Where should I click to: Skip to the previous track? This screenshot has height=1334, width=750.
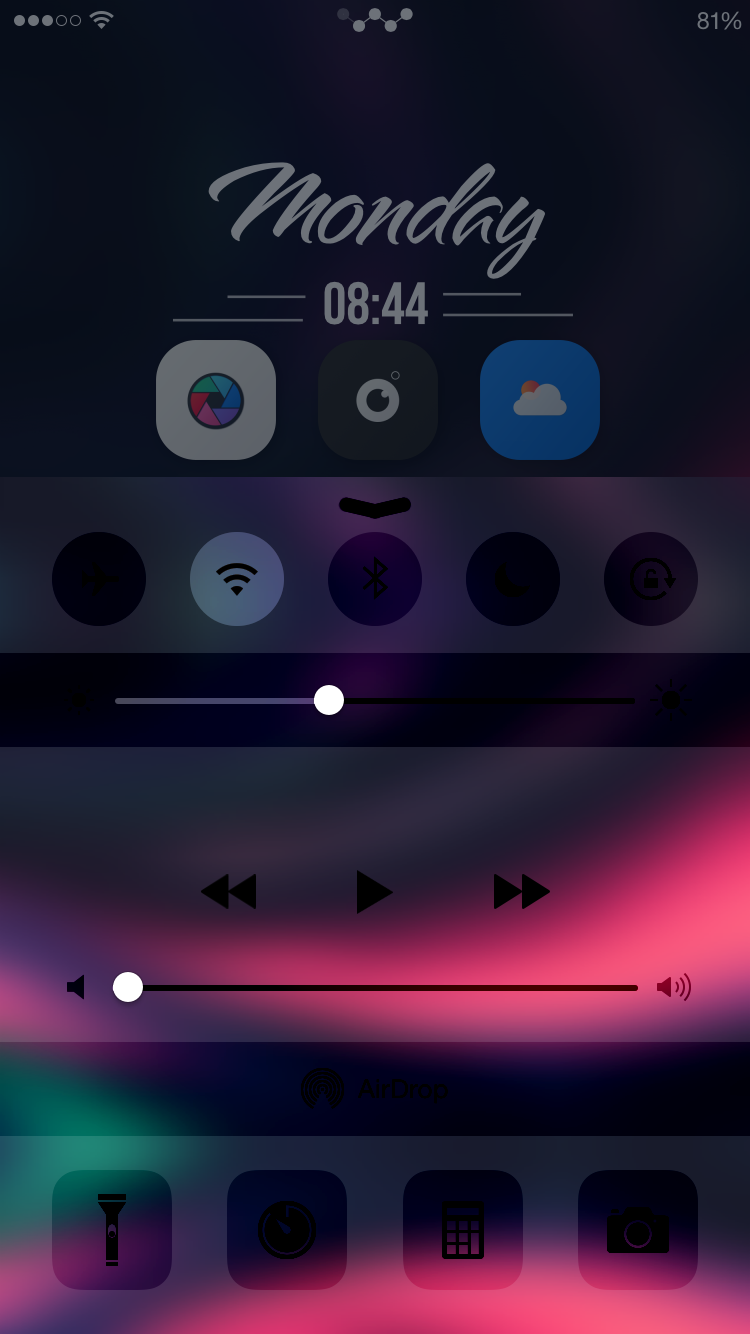tap(229, 891)
